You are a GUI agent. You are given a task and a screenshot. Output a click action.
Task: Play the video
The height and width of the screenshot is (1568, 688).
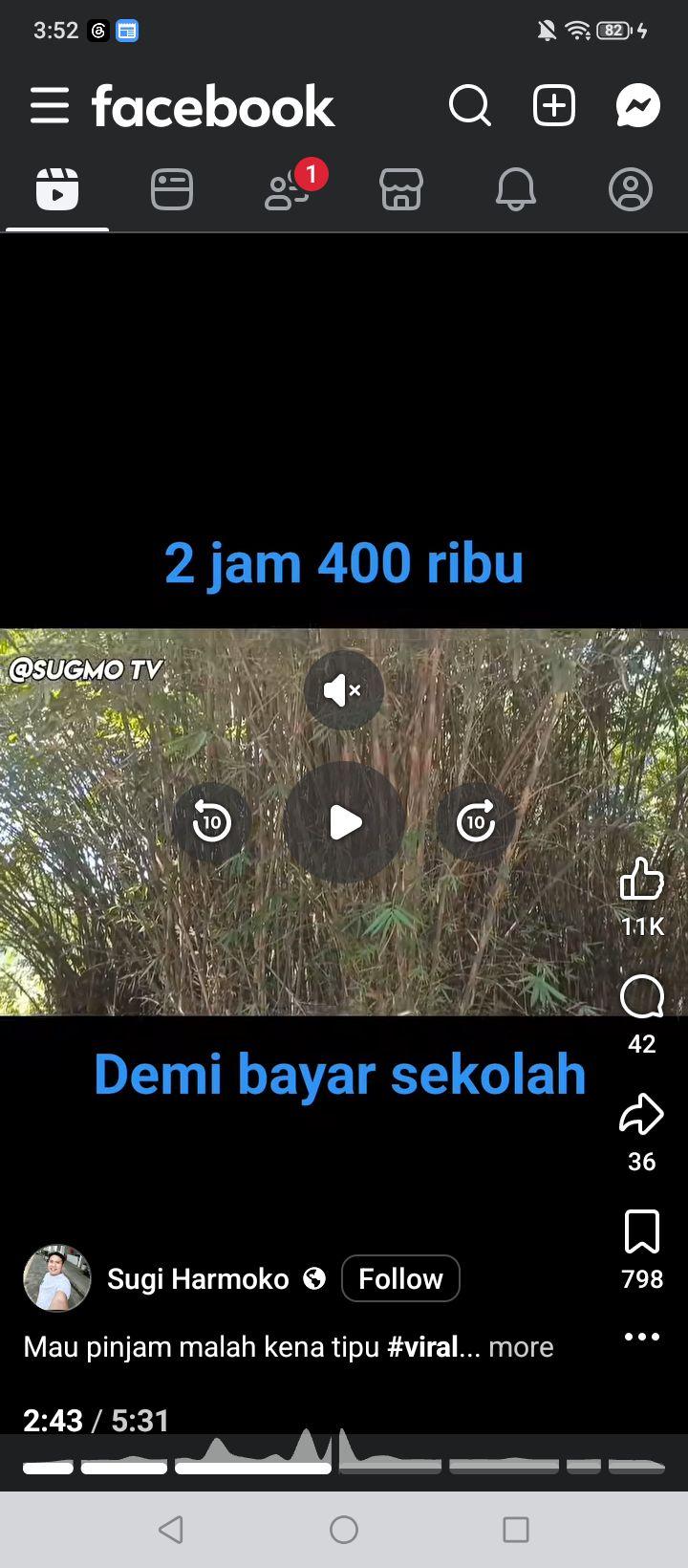point(344,822)
